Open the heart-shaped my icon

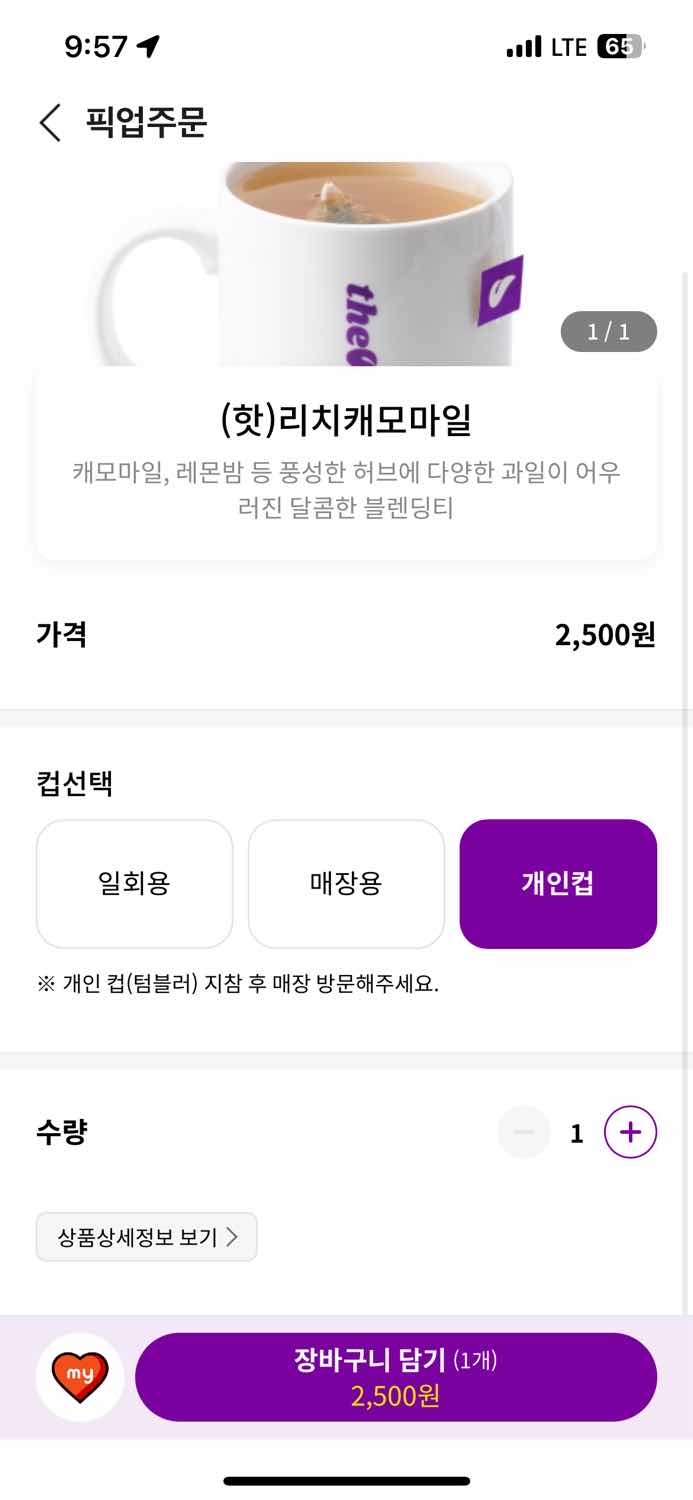[x=80, y=1377]
